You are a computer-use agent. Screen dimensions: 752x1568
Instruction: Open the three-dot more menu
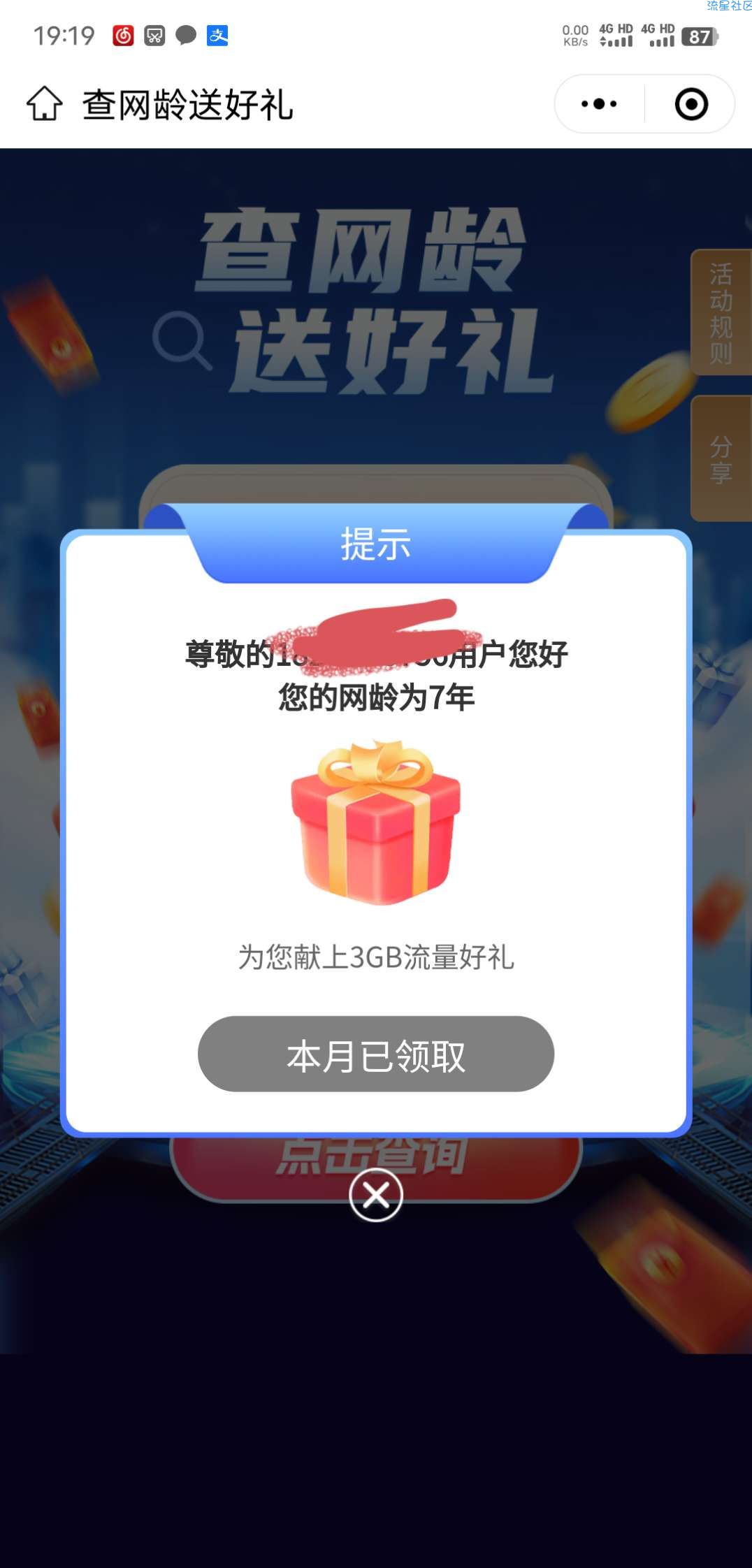click(599, 104)
